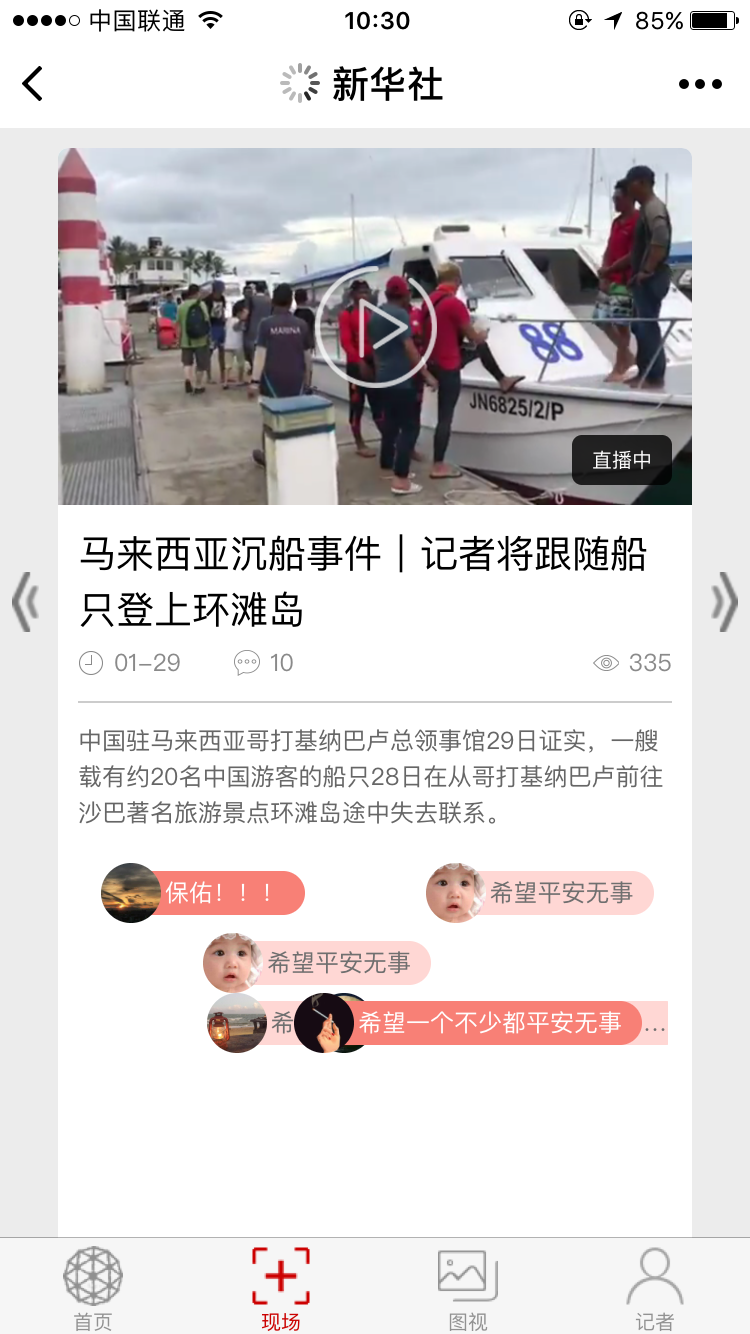Play the live video
Viewport: 750px width, 1334px height.
pos(375,326)
